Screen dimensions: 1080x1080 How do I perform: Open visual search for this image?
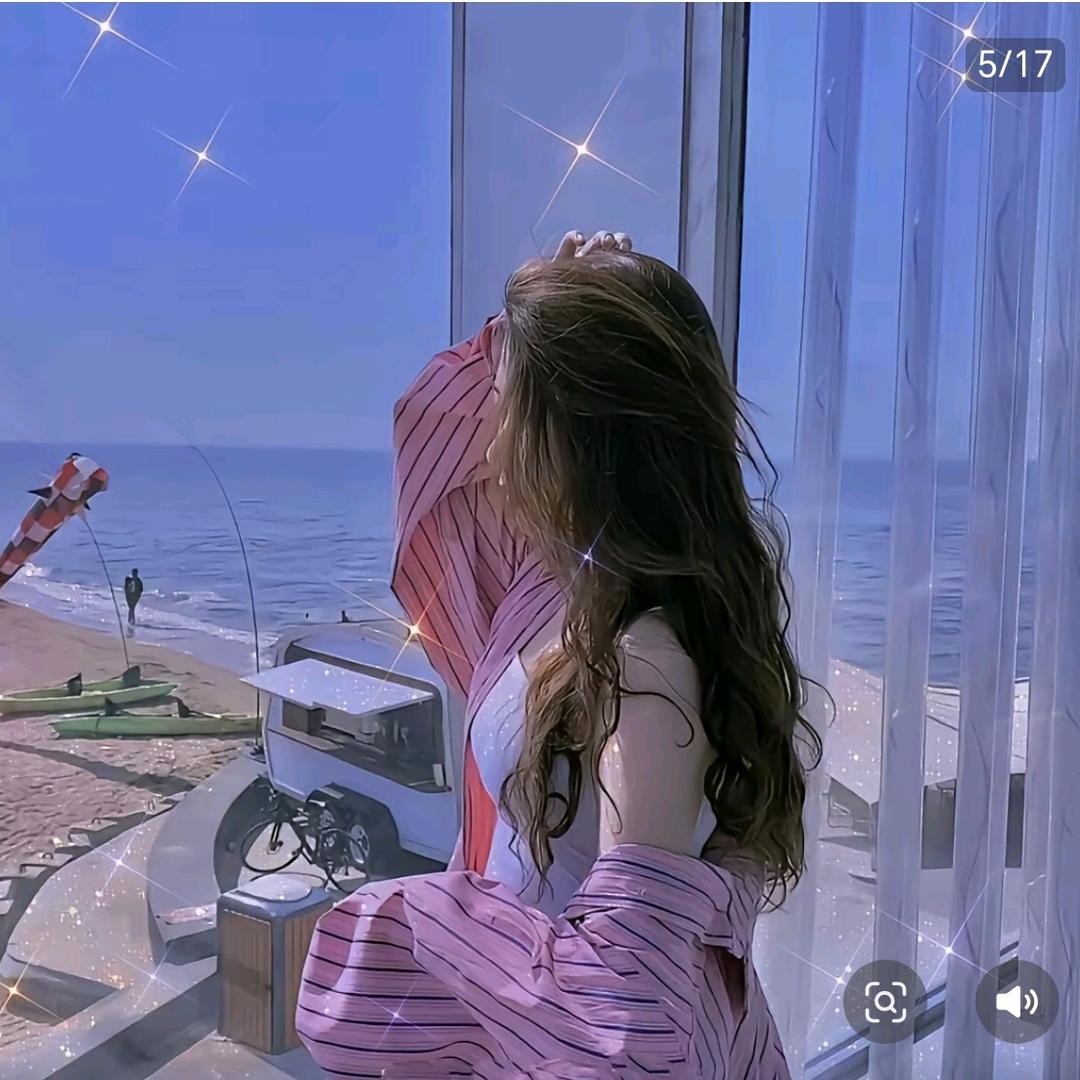885,1001
